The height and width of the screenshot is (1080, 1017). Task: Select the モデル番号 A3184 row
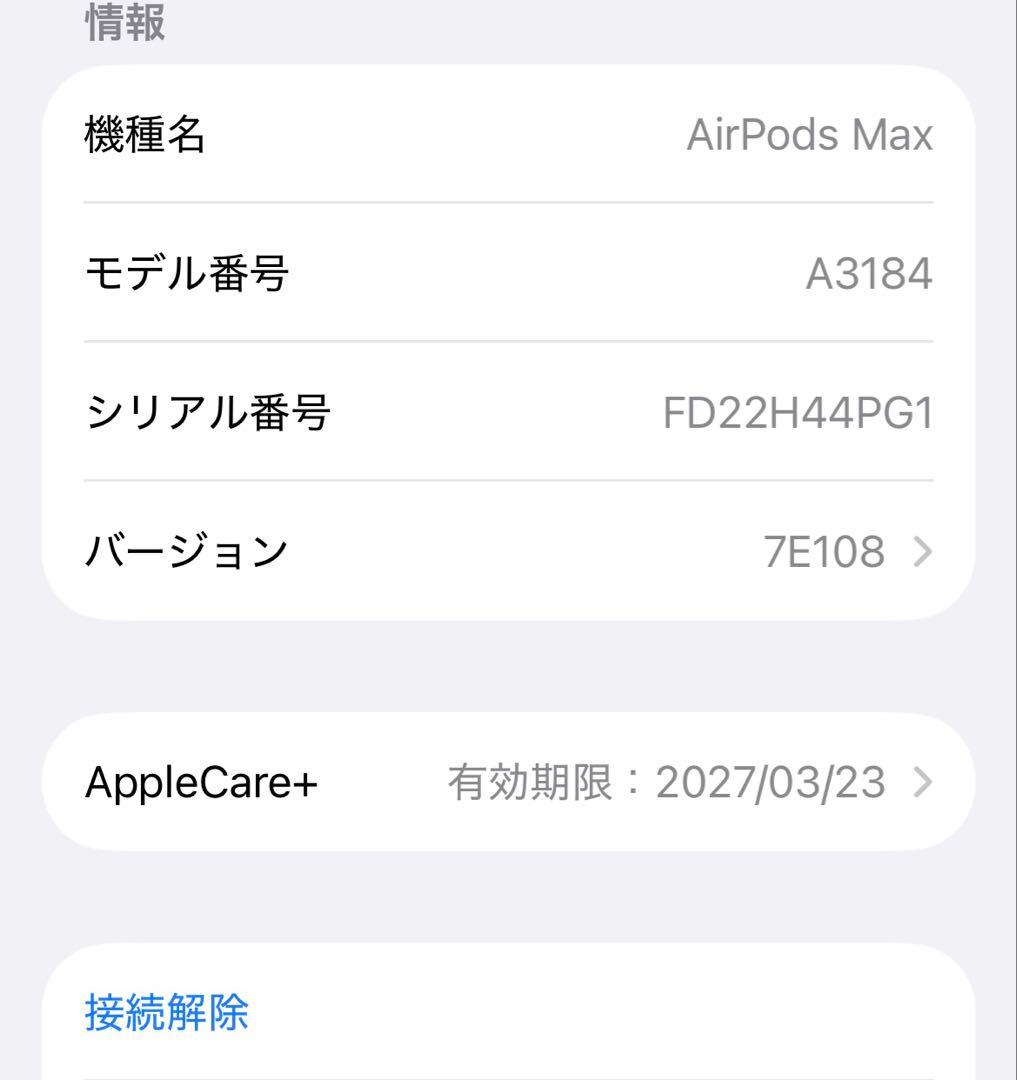pyautogui.click(x=508, y=273)
